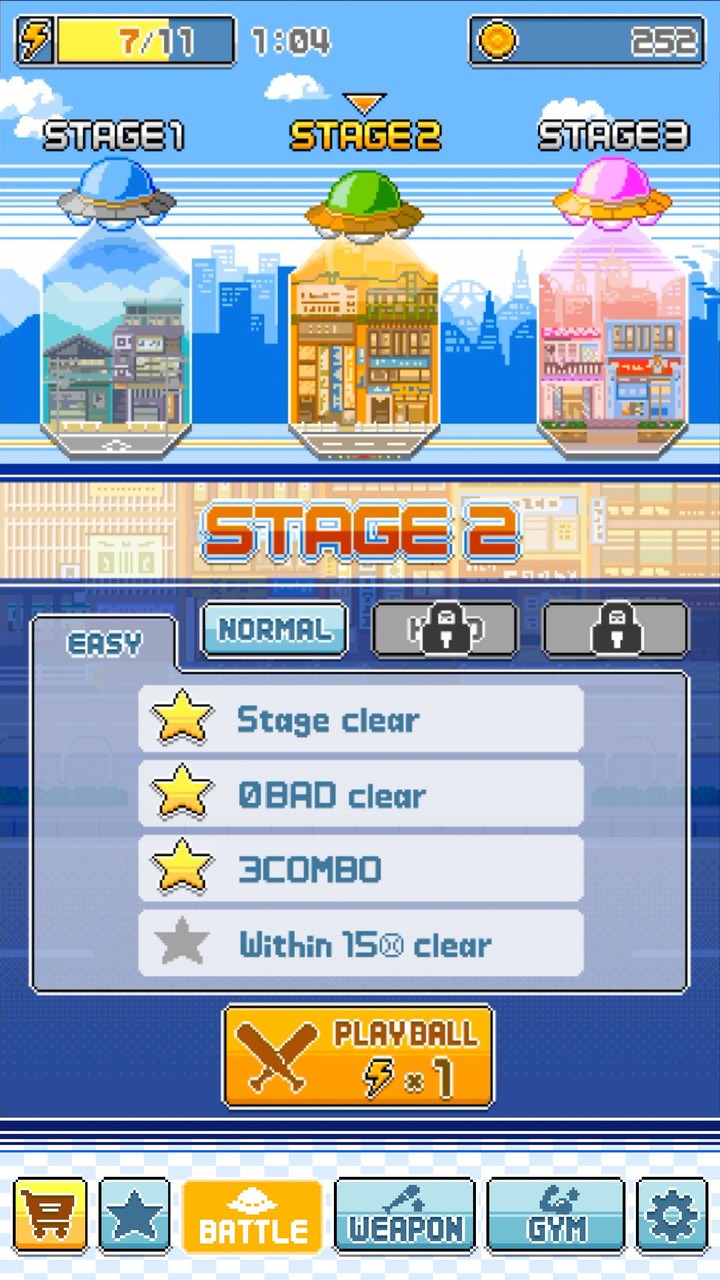The height and width of the screenshot is (1280, 720).
Task: Tap the first locked difficulty padlock
Action: [x=444, y=630]
